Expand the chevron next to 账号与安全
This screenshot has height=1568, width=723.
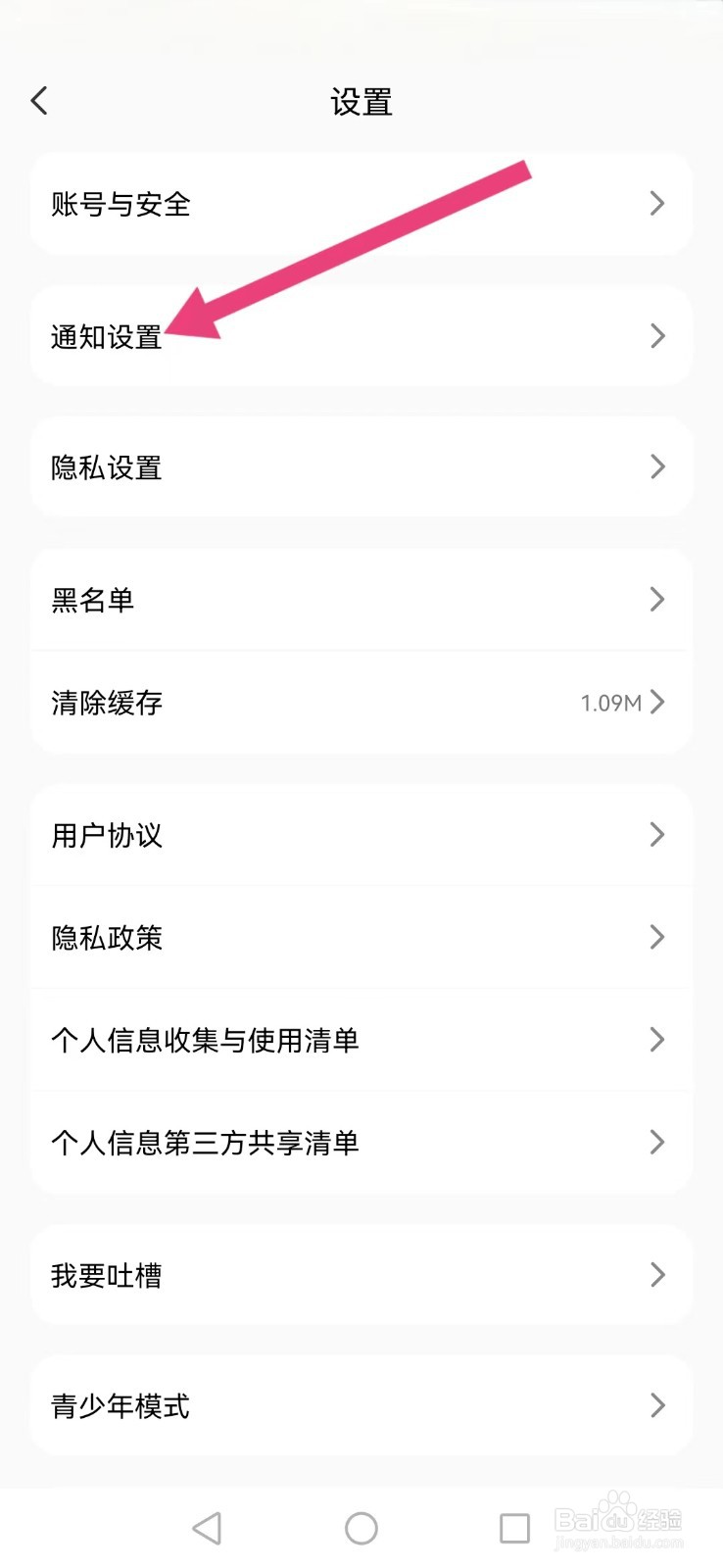[x=657, y=204]
